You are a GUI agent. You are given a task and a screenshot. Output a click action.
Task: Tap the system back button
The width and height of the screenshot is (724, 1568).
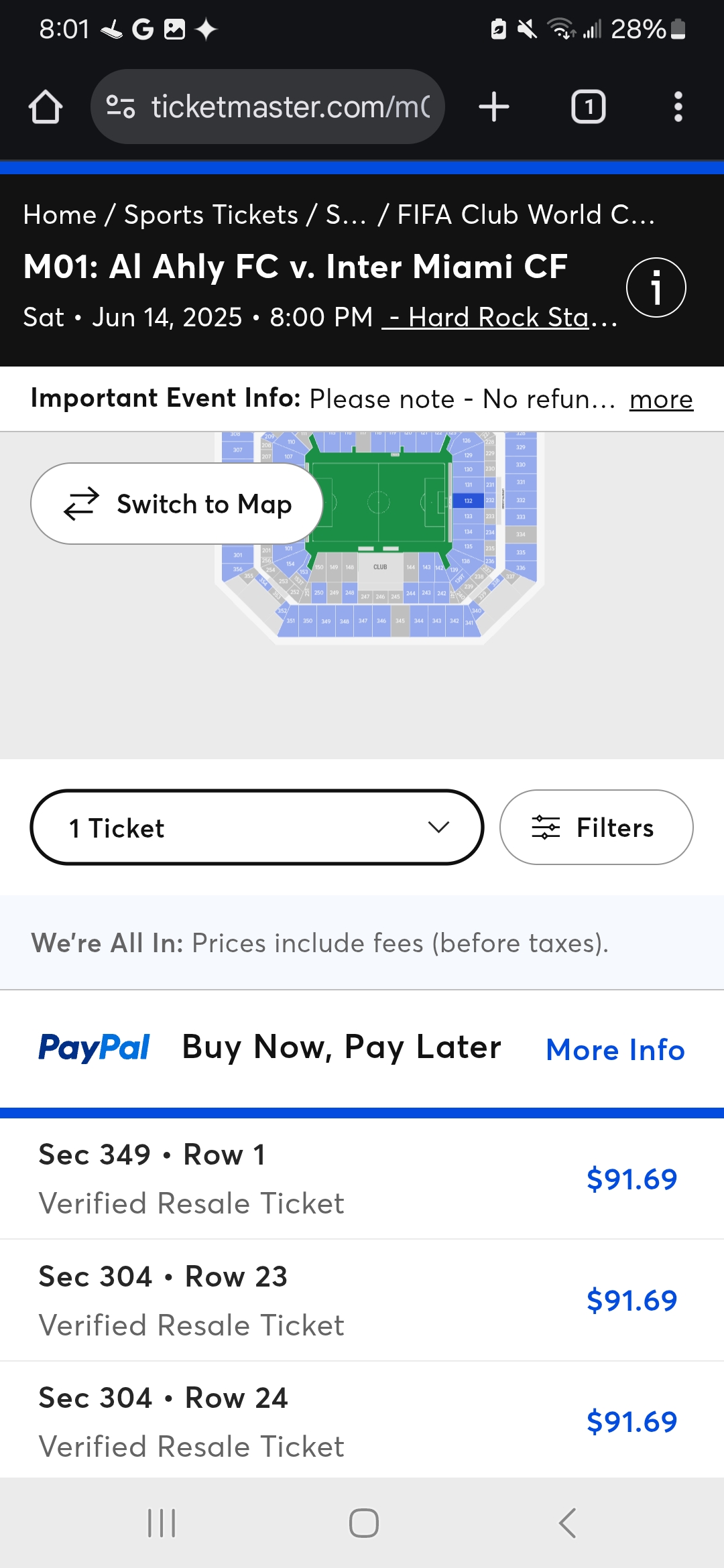point(567,1523)
